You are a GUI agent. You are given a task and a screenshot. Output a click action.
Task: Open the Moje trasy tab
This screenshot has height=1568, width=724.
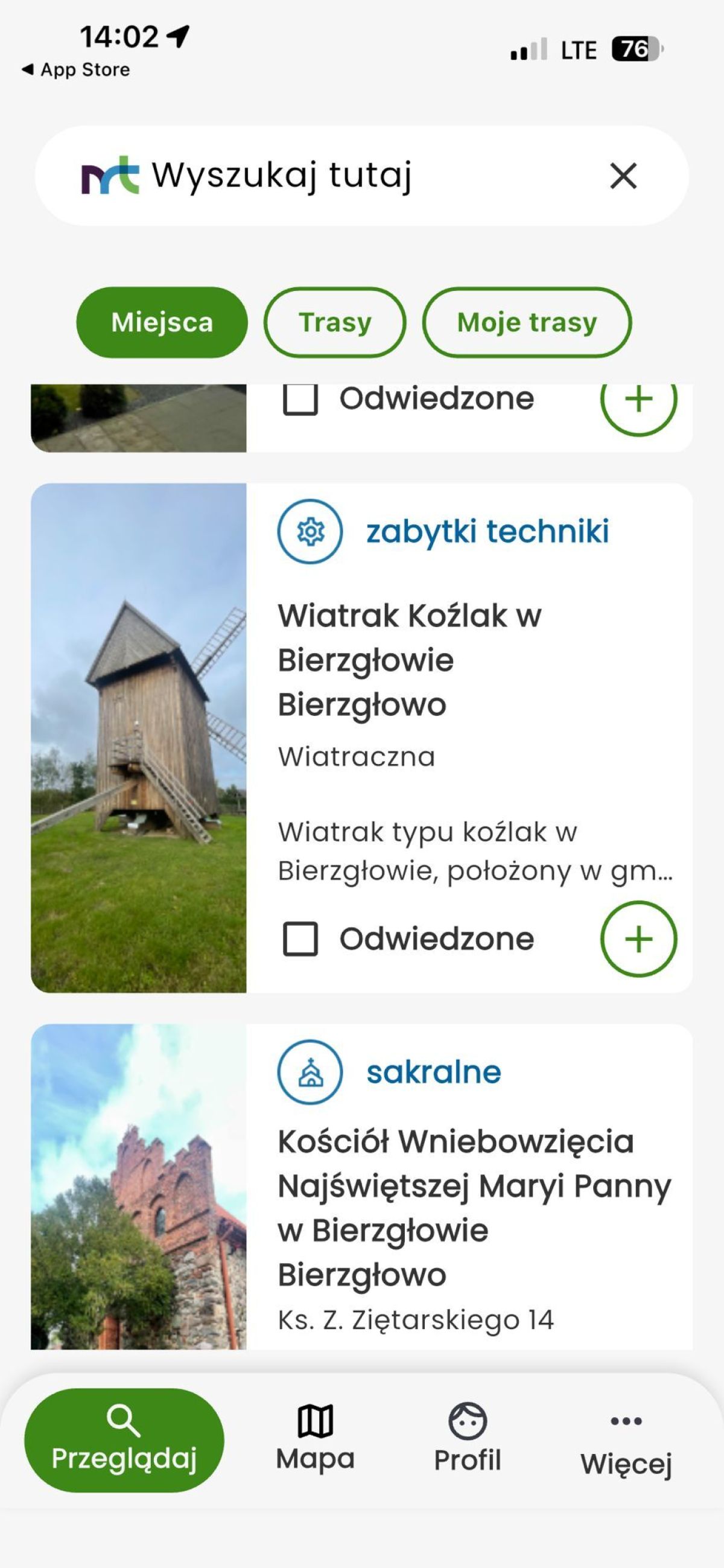click(x=527, y=322)
